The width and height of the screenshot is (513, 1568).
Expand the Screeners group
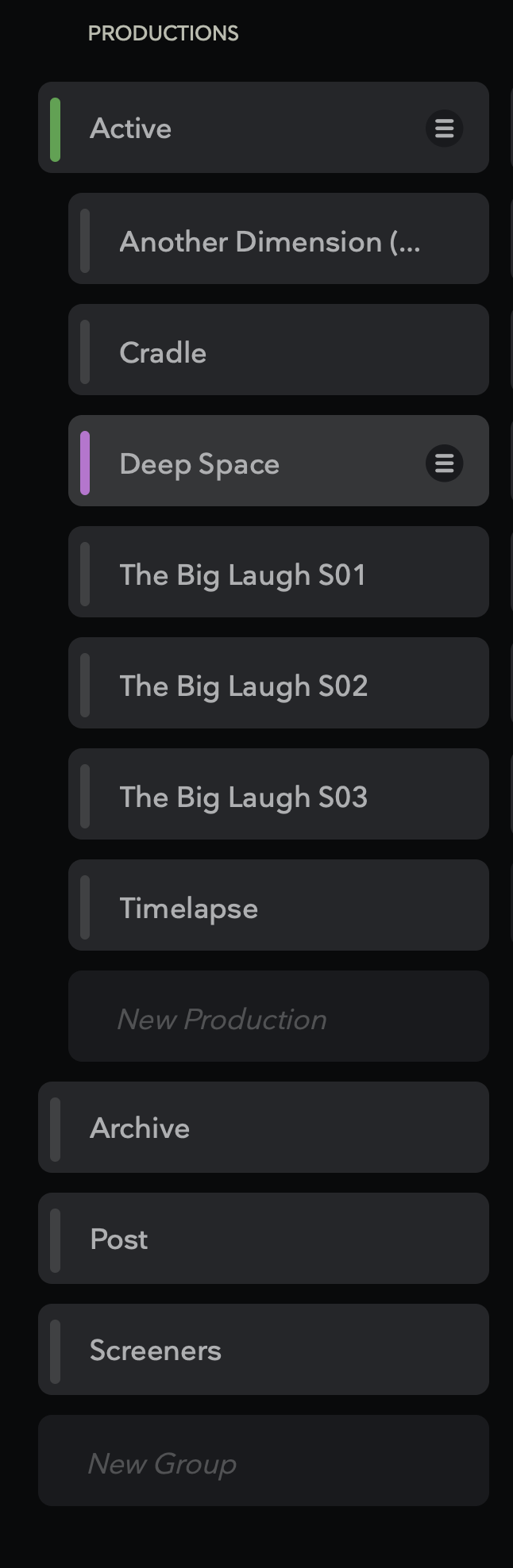tap(262, 1351)
